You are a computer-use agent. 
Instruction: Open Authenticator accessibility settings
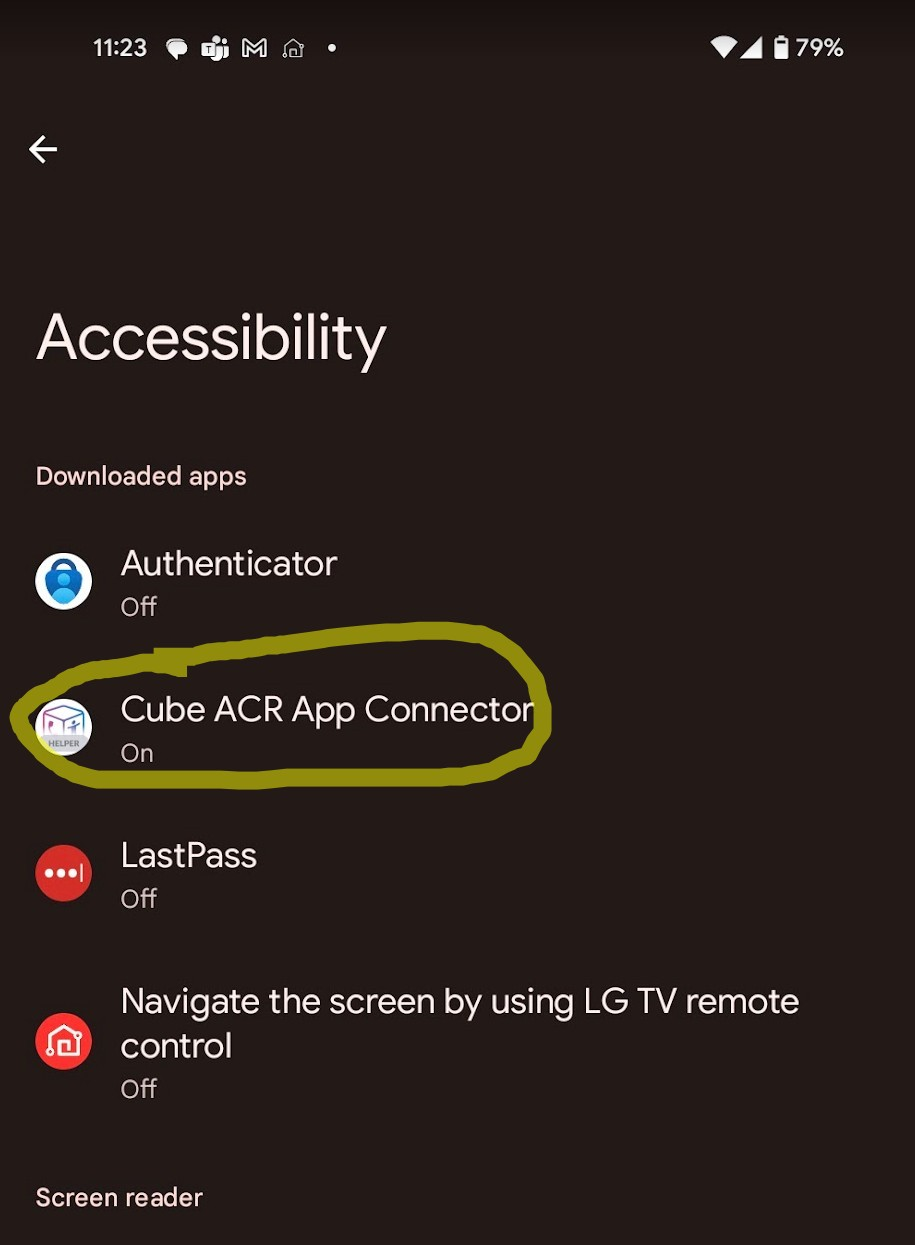click(x=229, y=581)
